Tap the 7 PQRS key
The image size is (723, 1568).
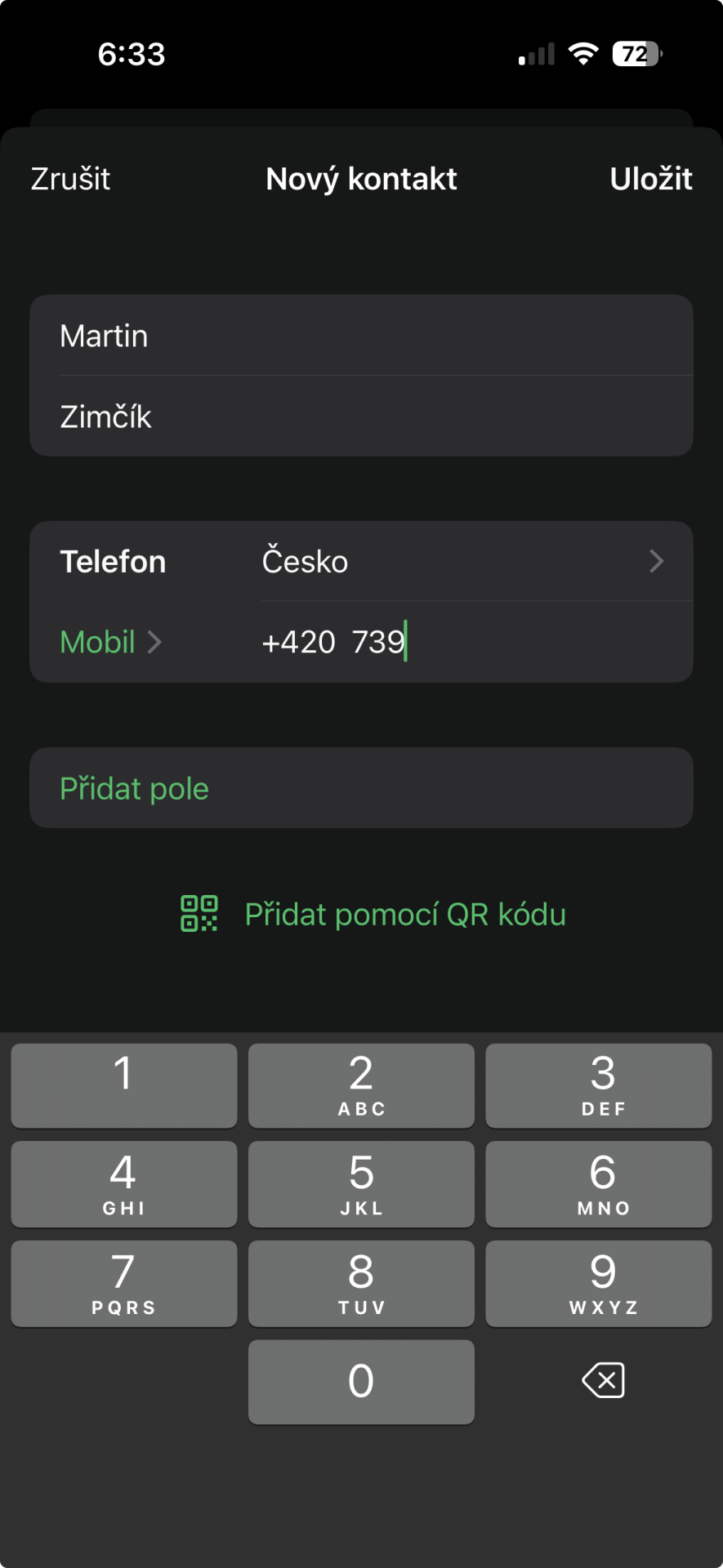coord(123,1283)
